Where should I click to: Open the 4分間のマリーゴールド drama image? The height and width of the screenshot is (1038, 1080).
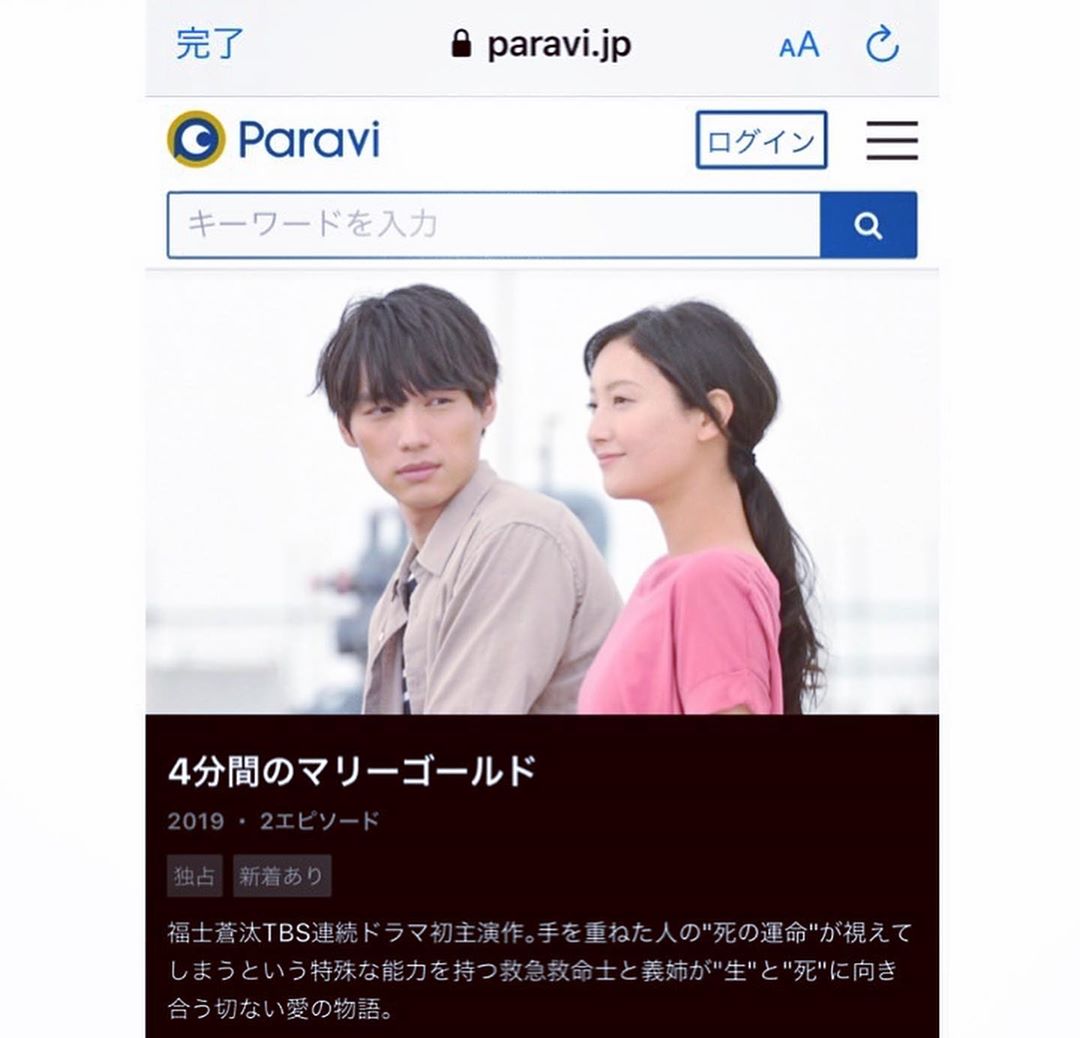tap(542, 492)
